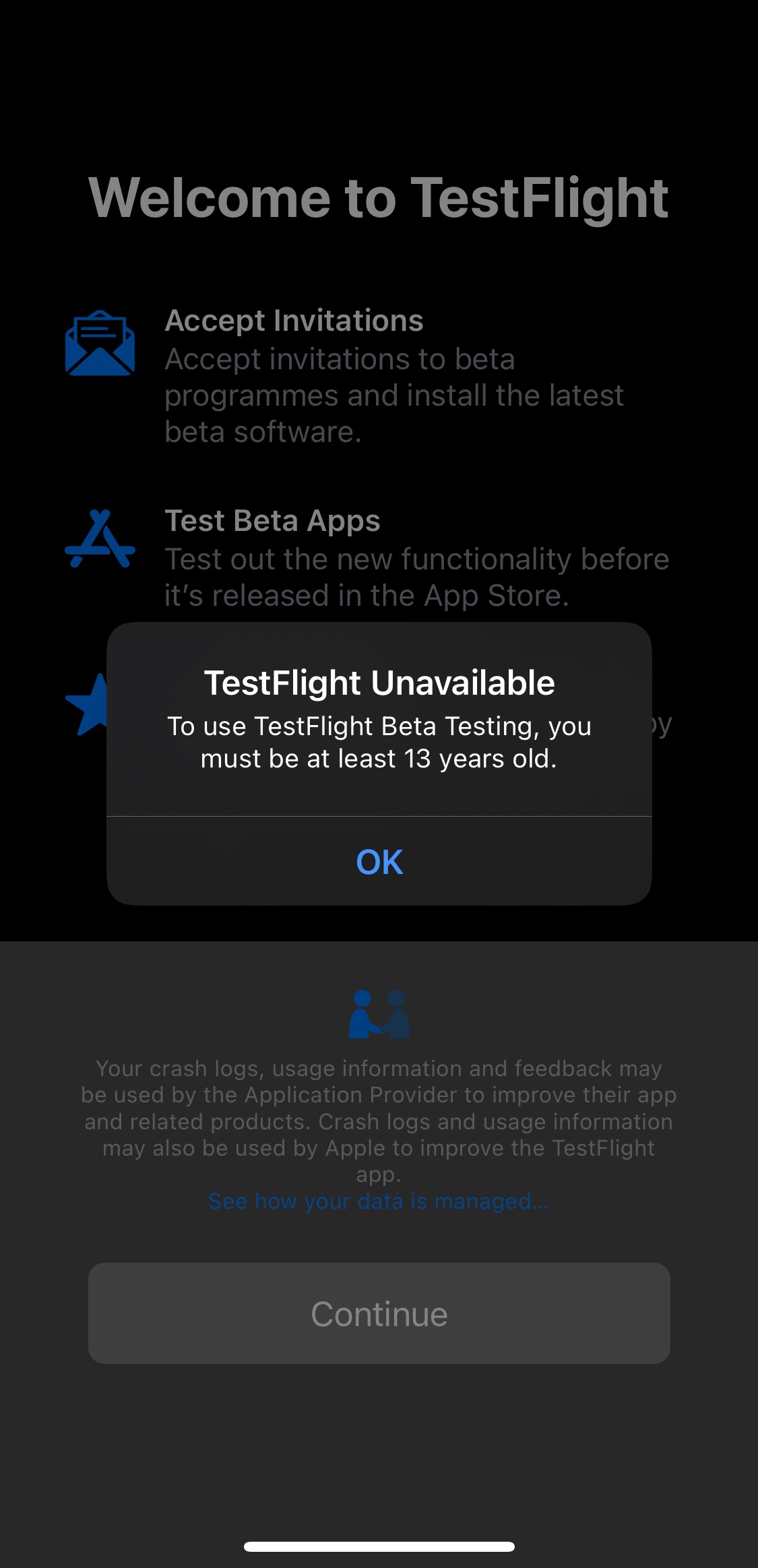Open the See how your data is managed link
The height and width of the screenshot is (1568, 758).
379,1201
